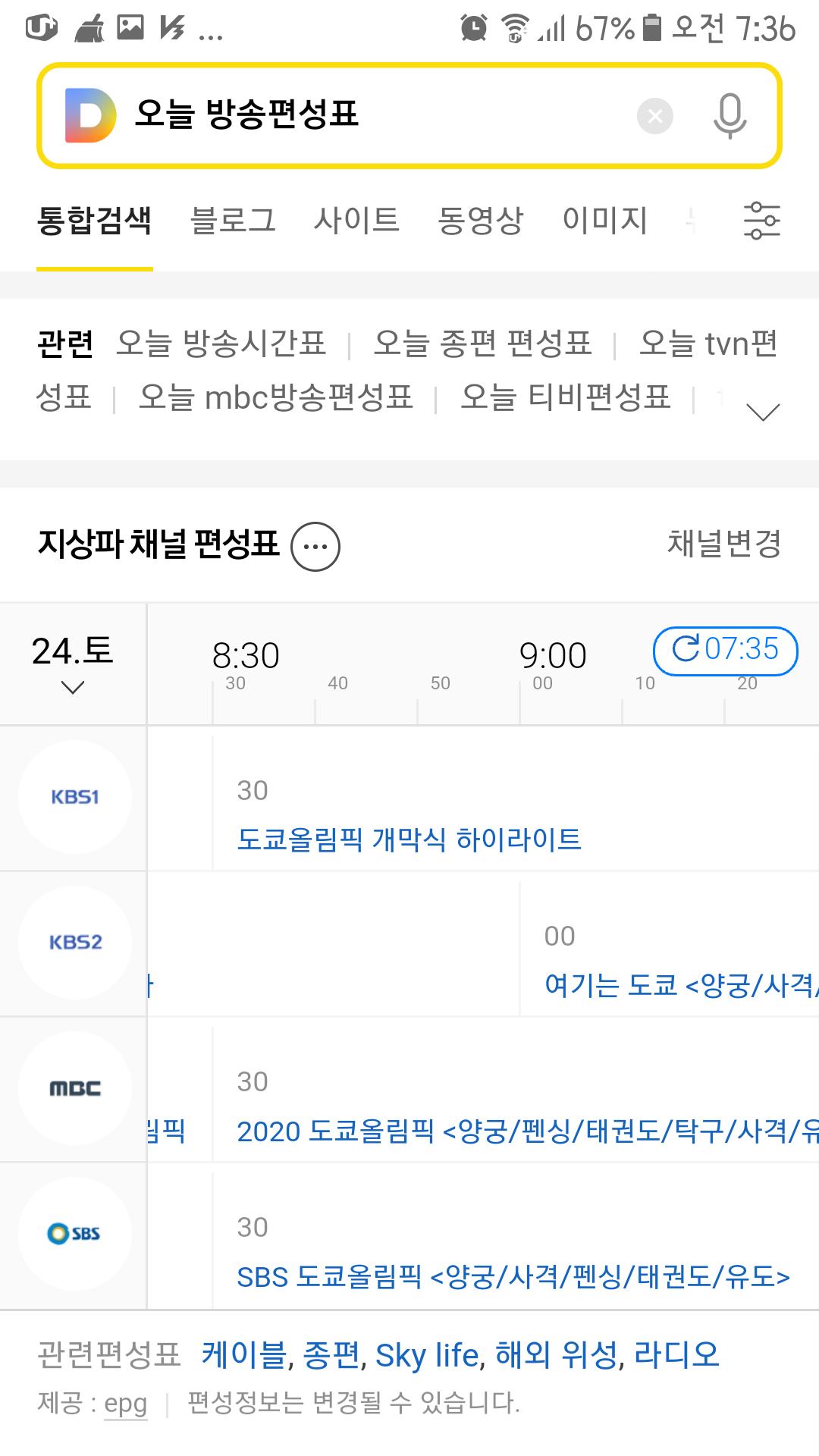The width and height of the screenshot is (819, 1456).
Task: Search related term 오늘 방송시간표
Action: (221, 344)
